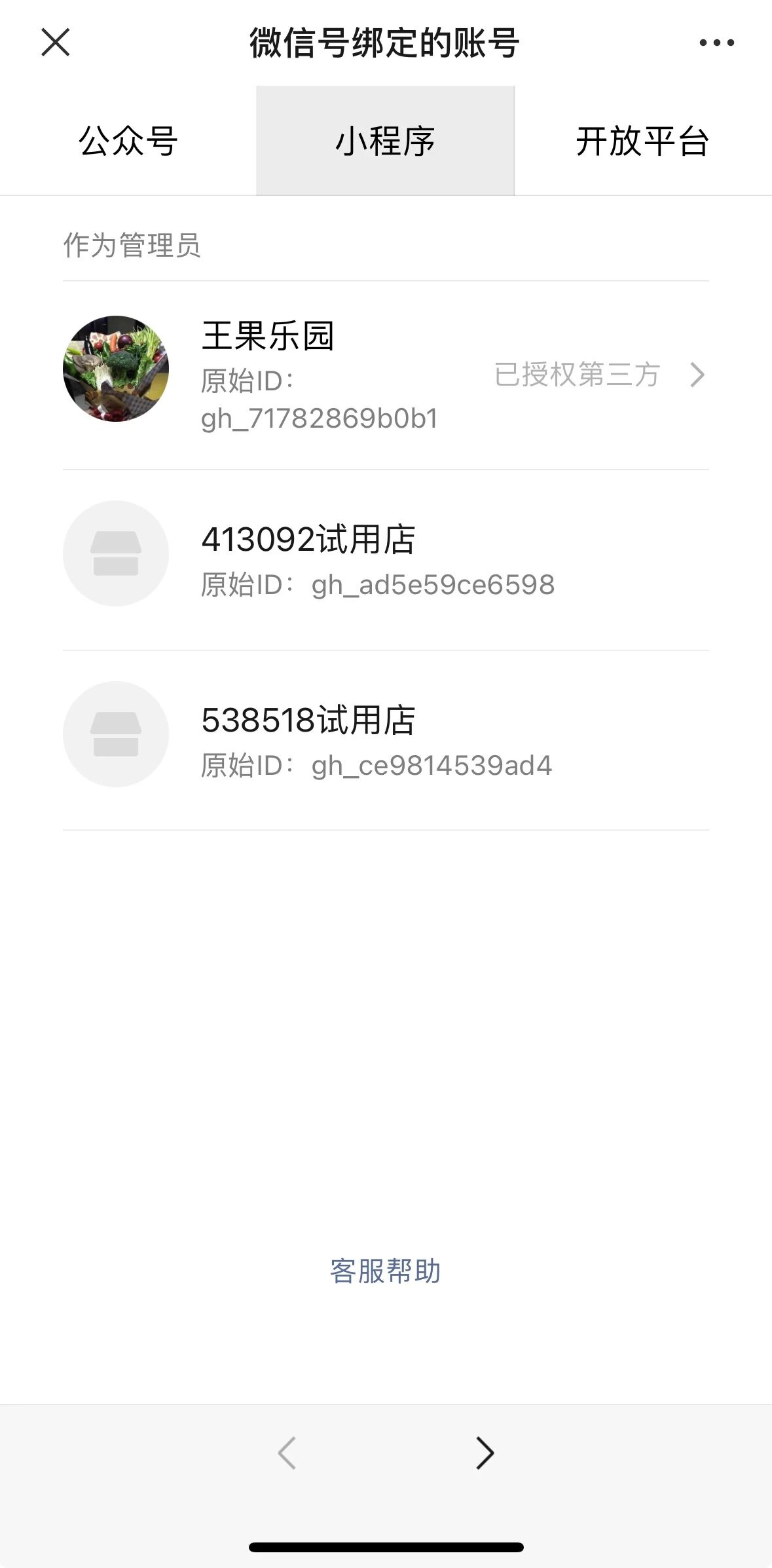Switch to the 开放平台 tab

[643, 141]
